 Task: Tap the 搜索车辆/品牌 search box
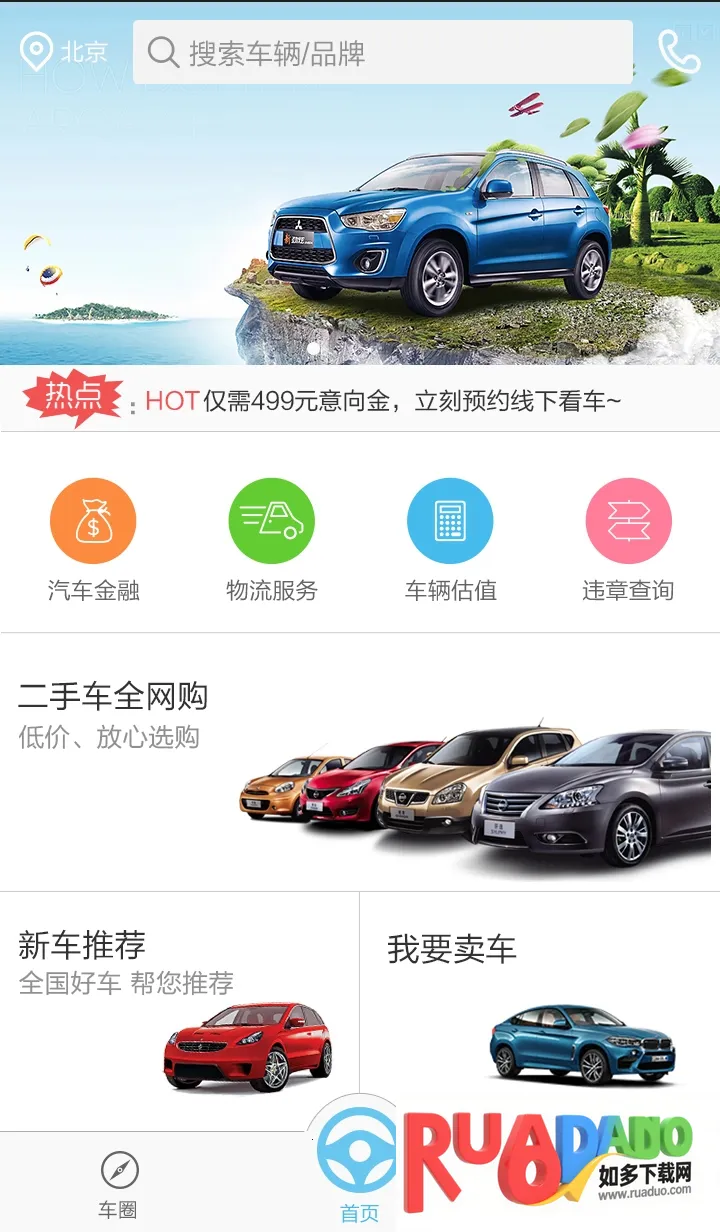[x=382, y=52]
